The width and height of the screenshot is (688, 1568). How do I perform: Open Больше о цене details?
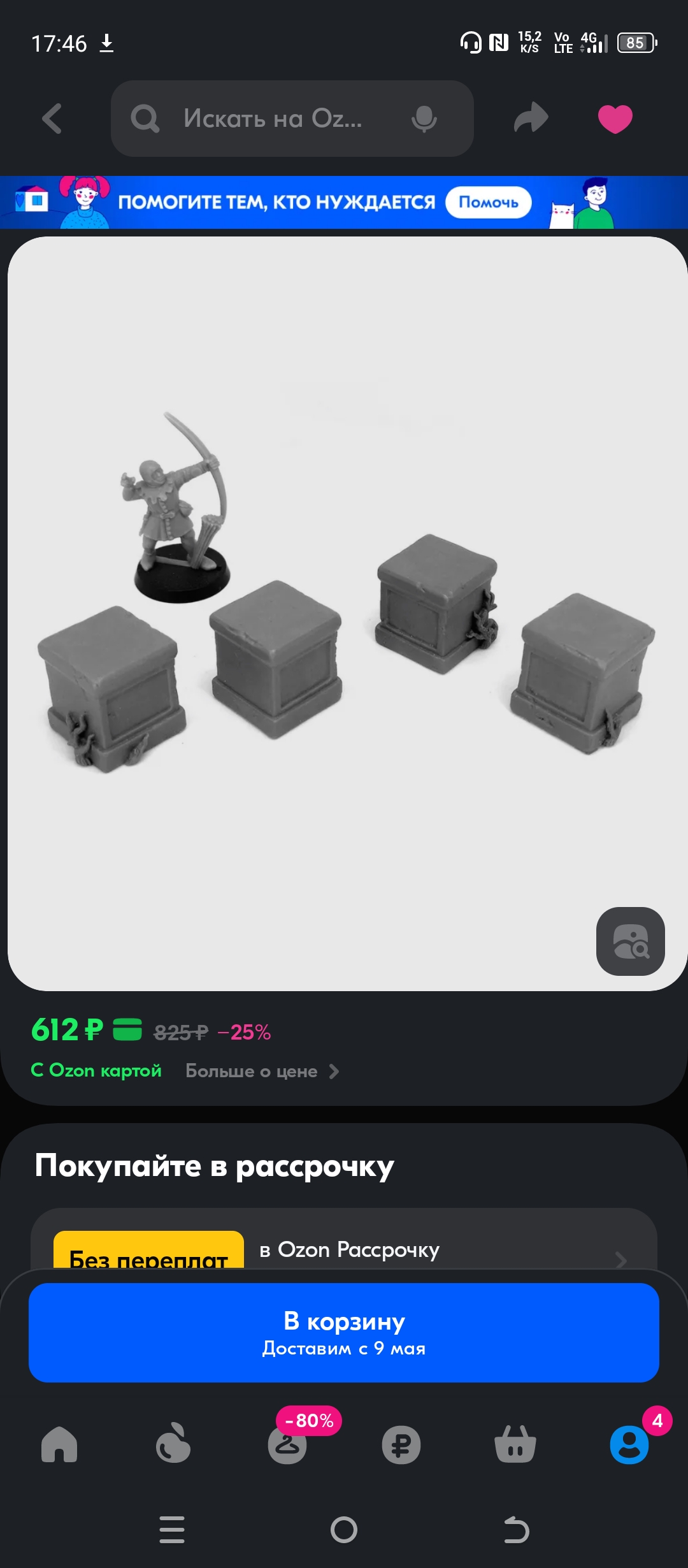[x=262, y=1071]
